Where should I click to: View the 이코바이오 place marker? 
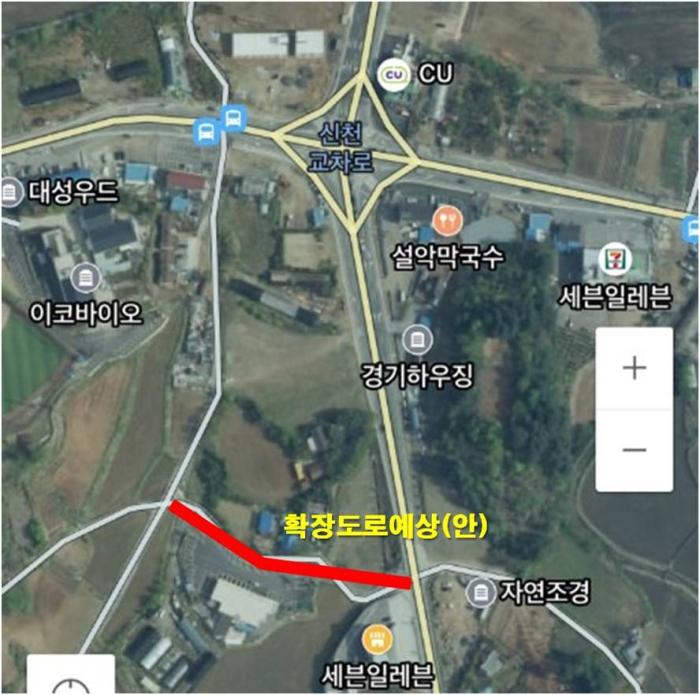pos(86,276)
